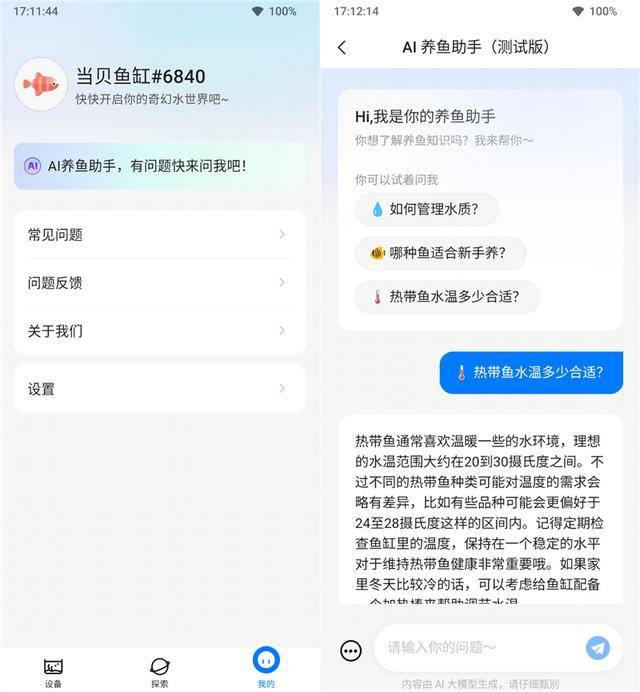Switch to the 探索 tab

pos(160,671)
